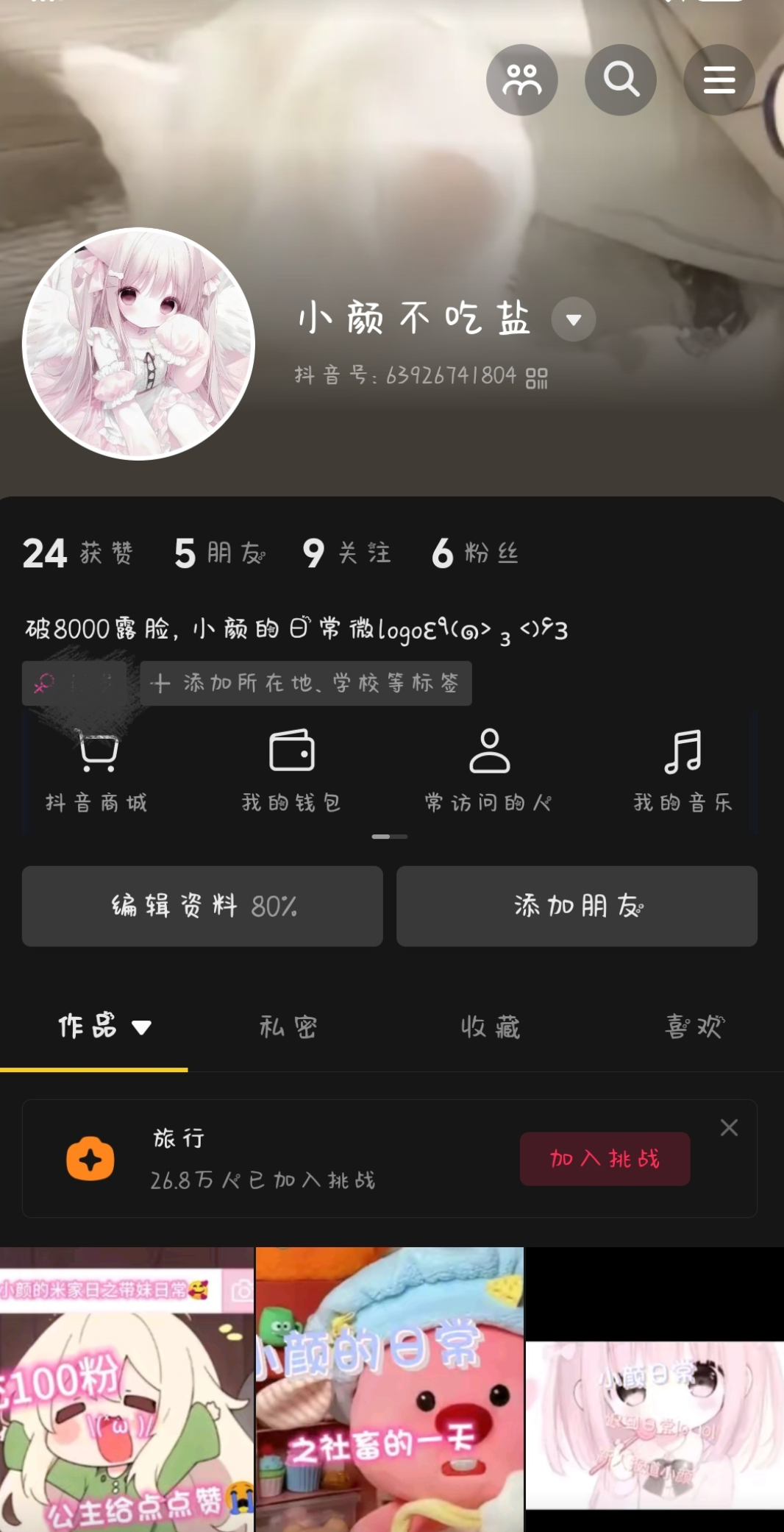Open the friends icon at top
Image resolution: width=784 pixels, height=1532 pixels.
click(522, 79)
